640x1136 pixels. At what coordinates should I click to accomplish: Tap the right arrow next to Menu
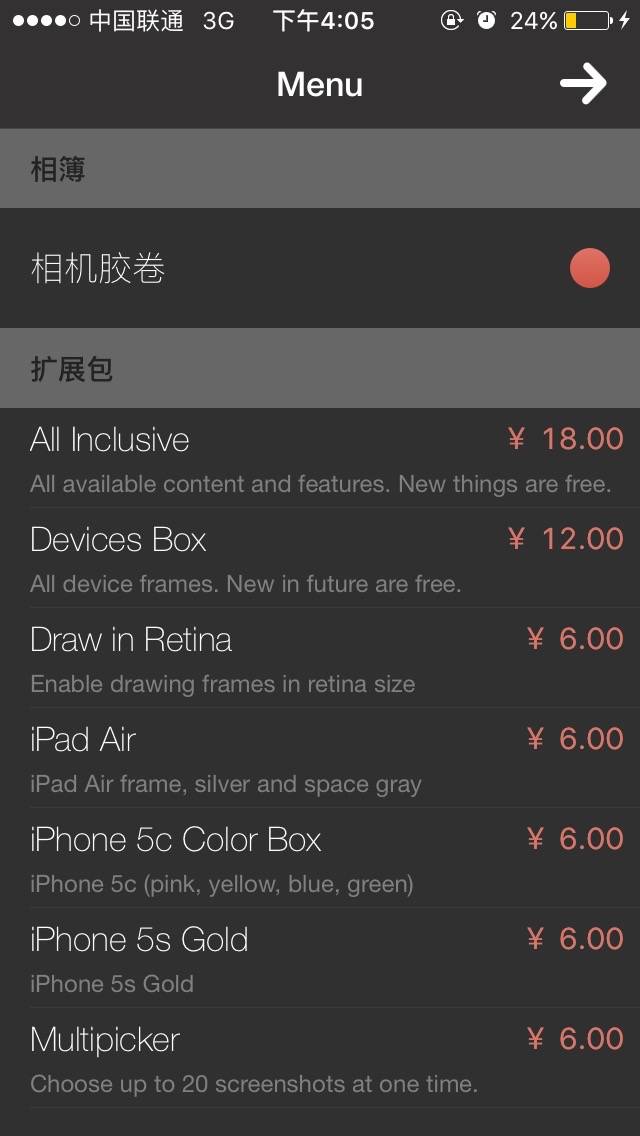583,84
